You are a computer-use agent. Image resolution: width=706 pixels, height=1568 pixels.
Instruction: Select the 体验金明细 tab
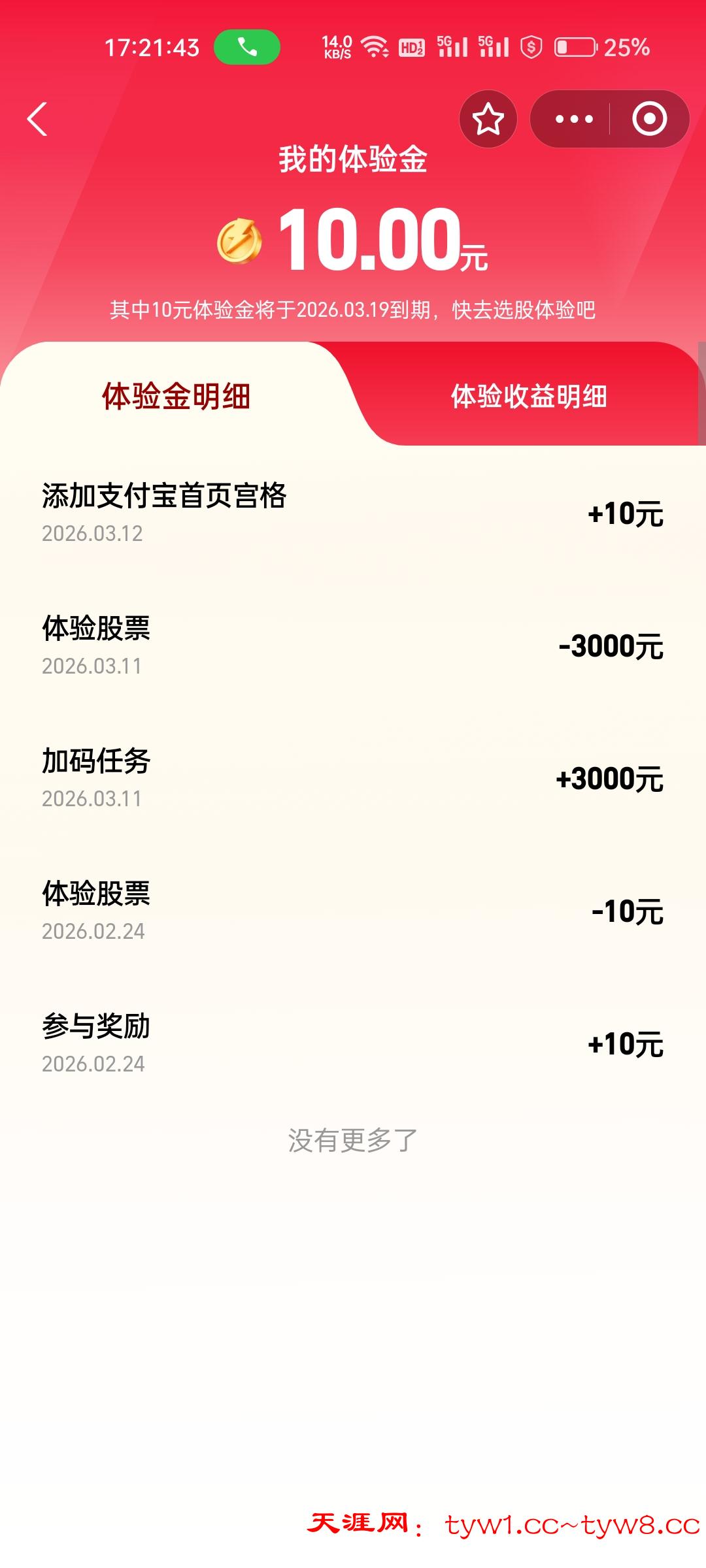[176, 396]
